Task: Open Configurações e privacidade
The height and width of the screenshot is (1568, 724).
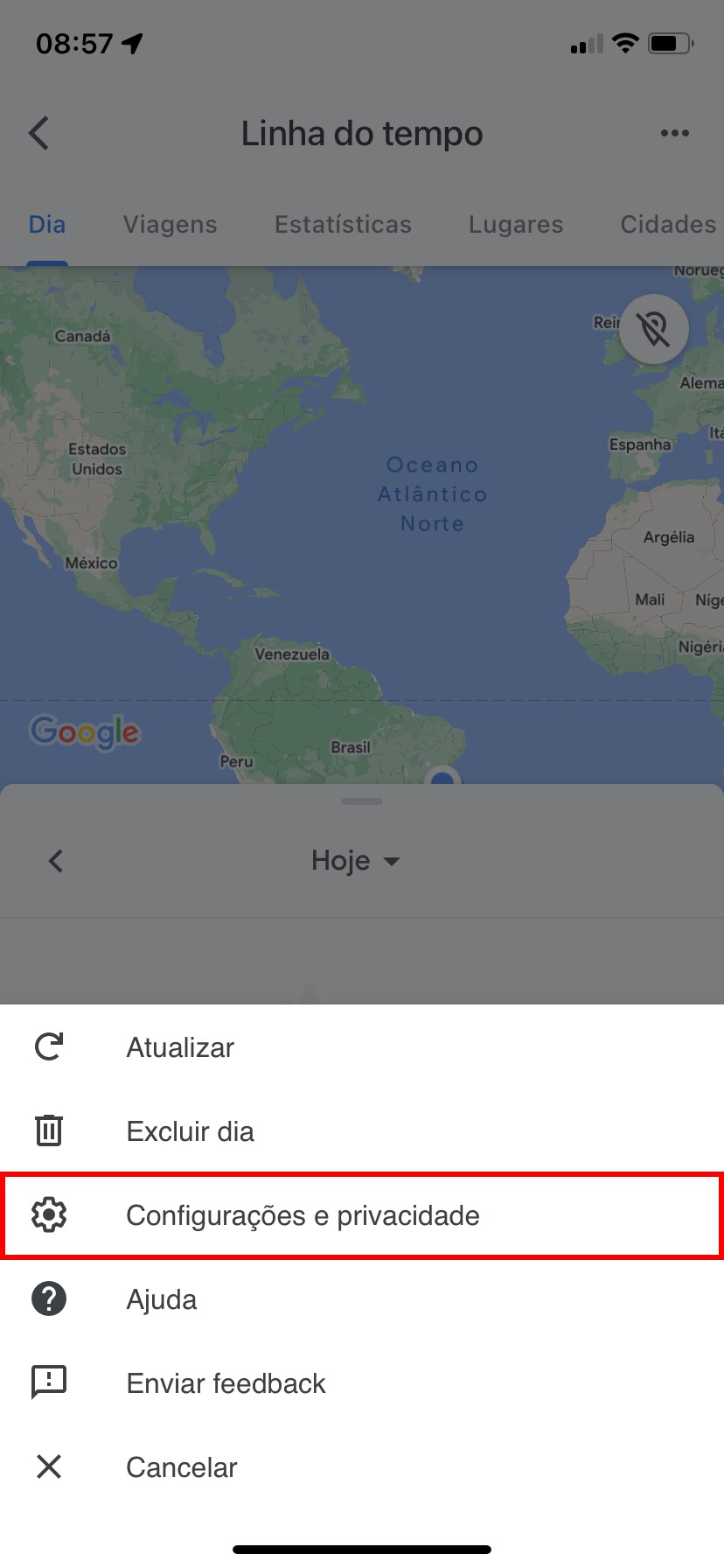Action: [x=303, y=1215]
